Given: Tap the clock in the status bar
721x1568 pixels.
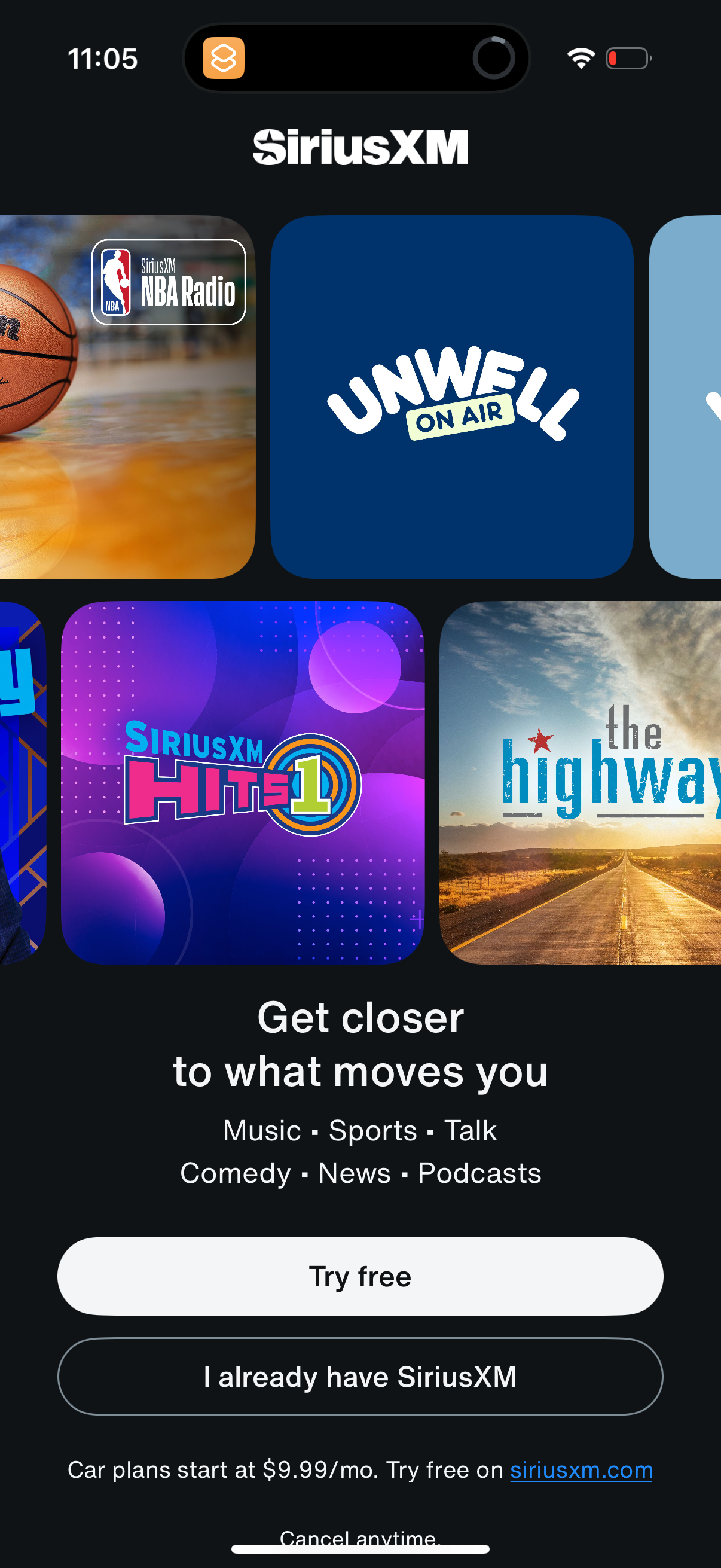Looking at the screenshot, I should 102,59.
